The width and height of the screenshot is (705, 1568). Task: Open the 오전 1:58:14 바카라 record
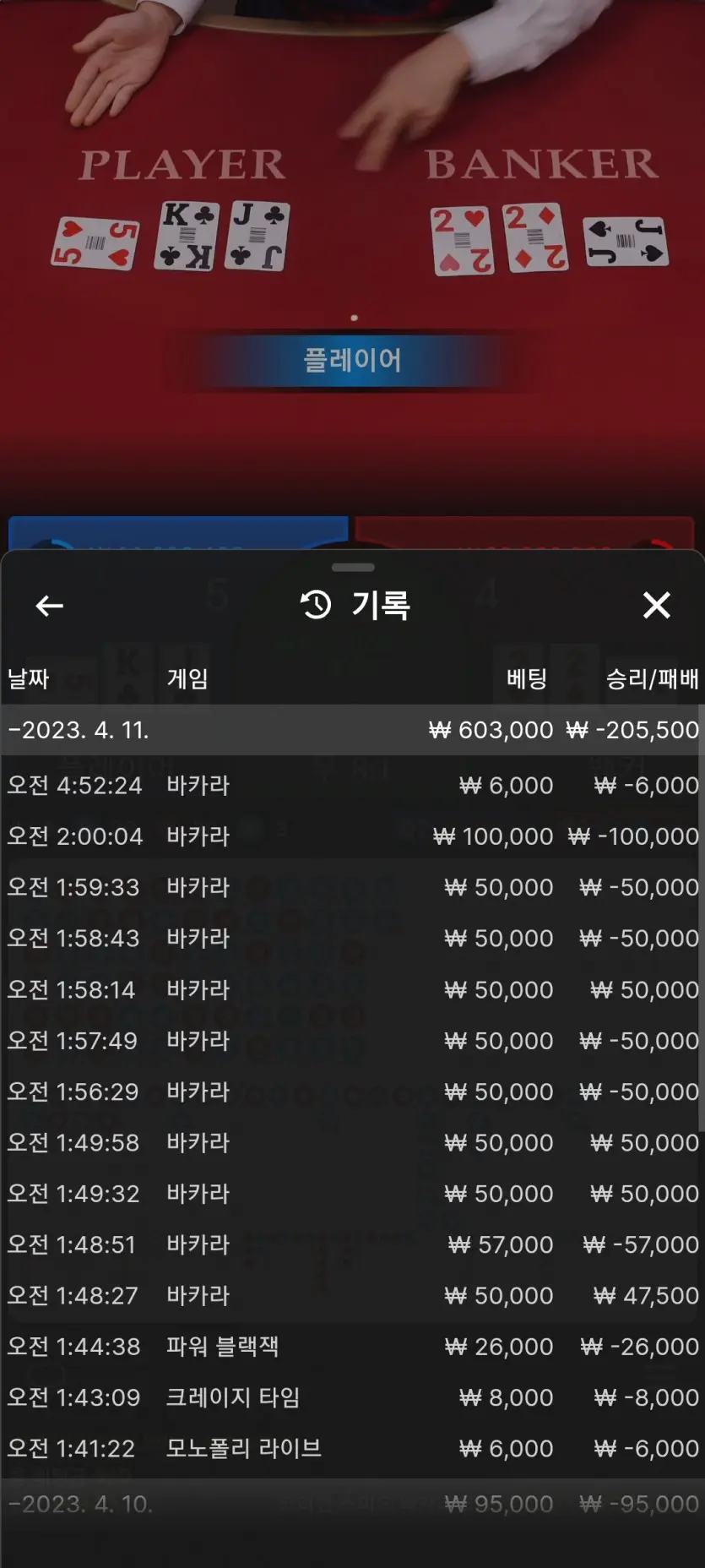pos(352,989)
